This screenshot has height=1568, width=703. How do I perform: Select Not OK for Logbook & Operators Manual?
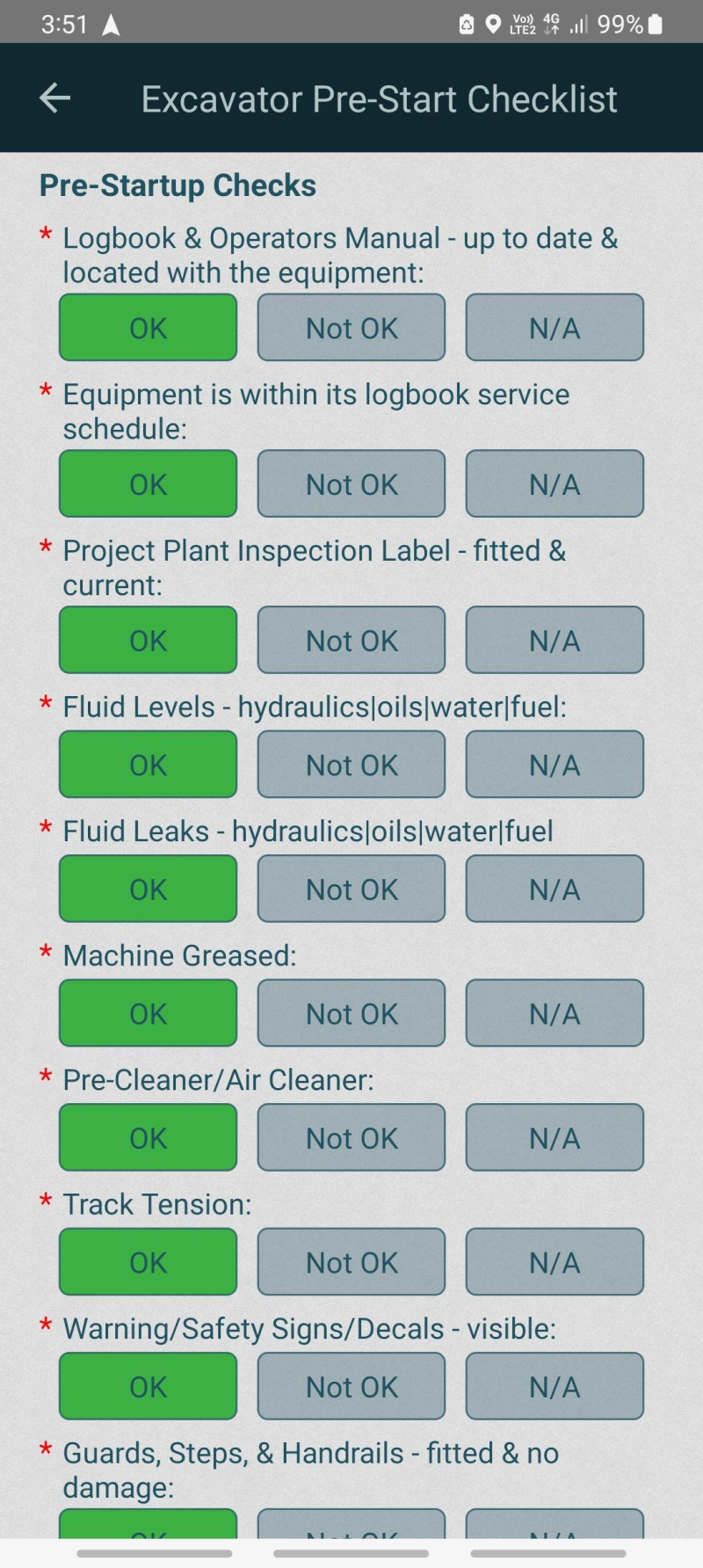coord(351,327)
